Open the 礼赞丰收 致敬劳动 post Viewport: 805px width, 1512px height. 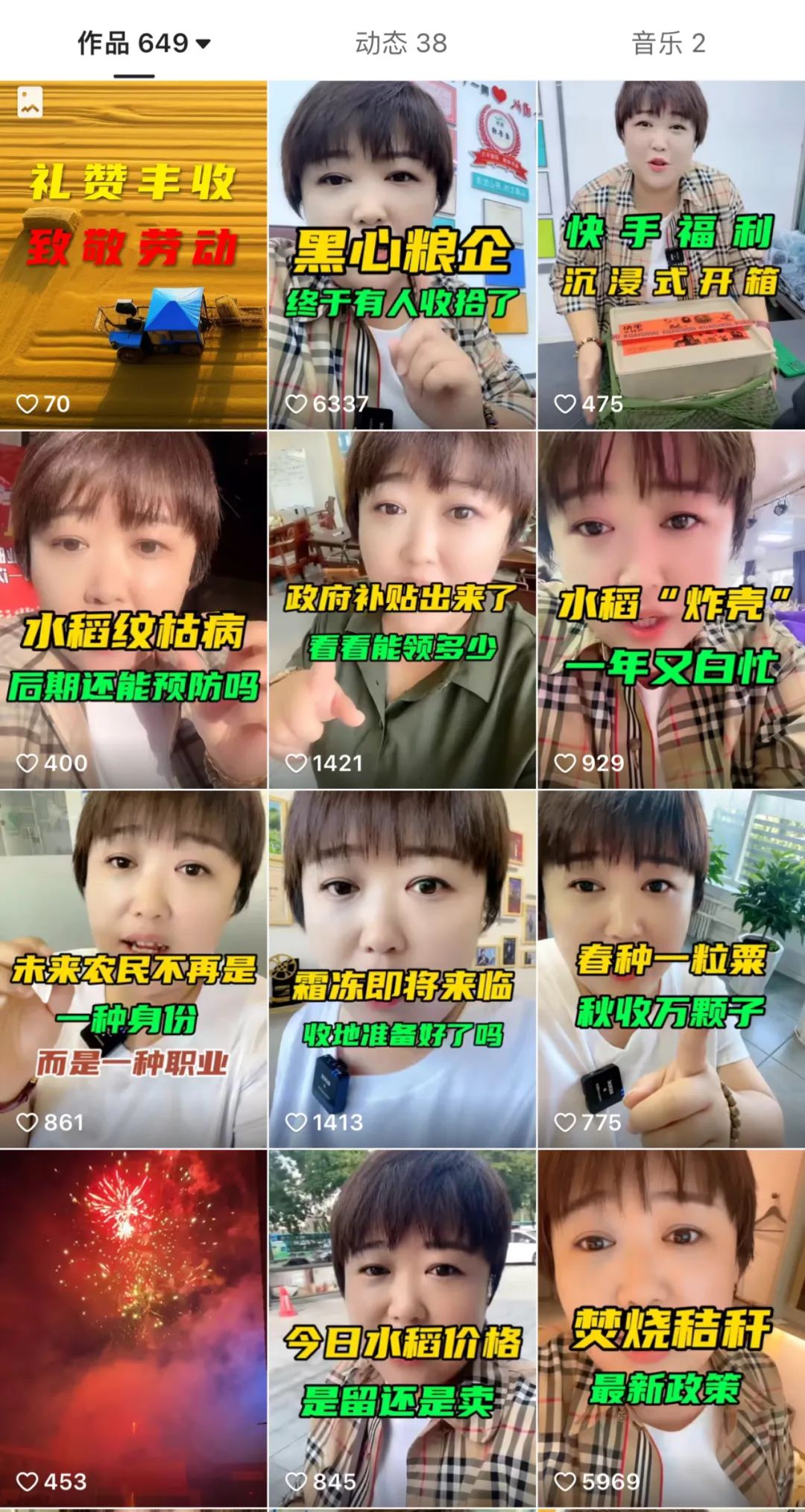[133, 255]
